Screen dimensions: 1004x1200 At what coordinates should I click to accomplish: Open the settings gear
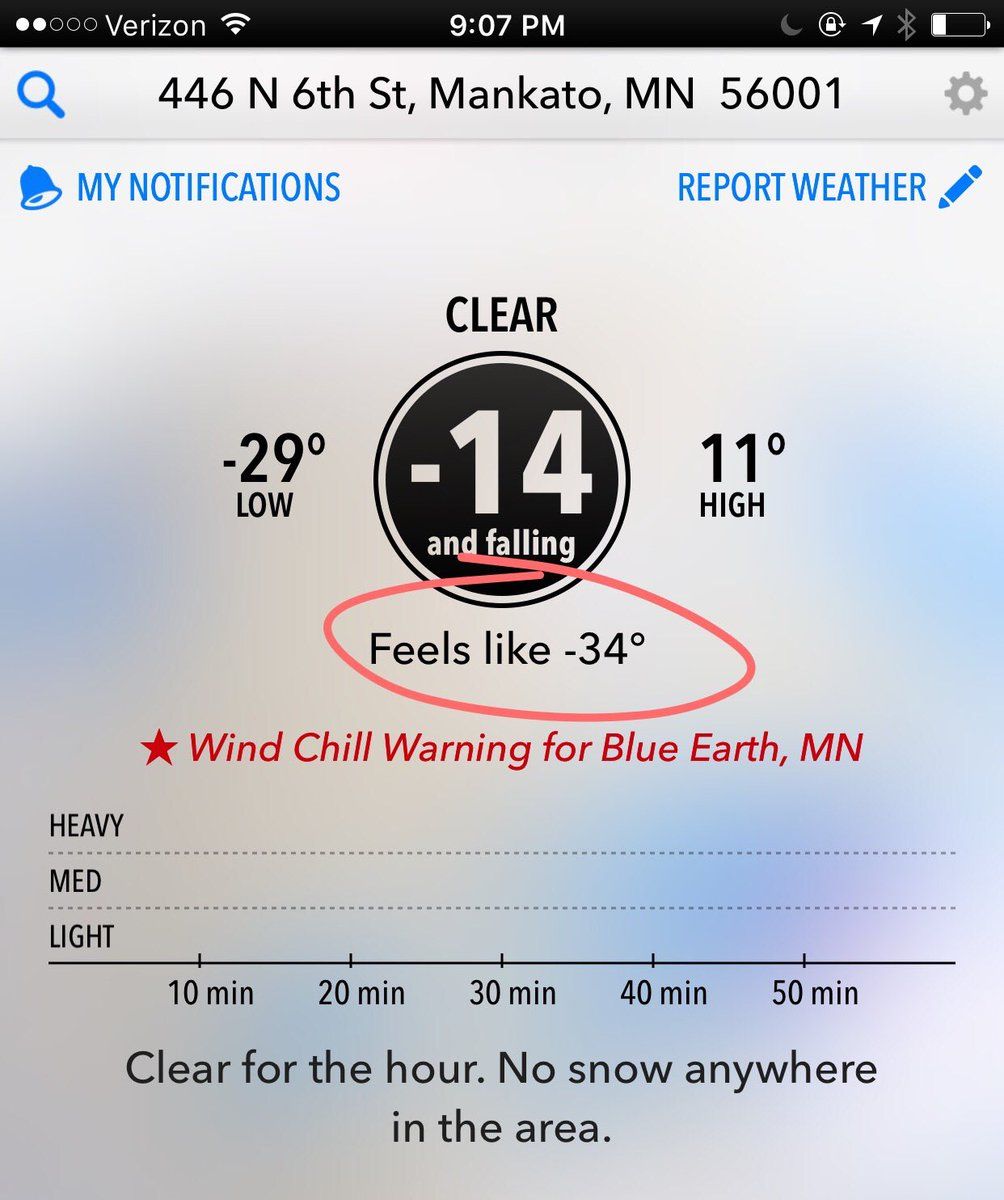click(965, 96)
